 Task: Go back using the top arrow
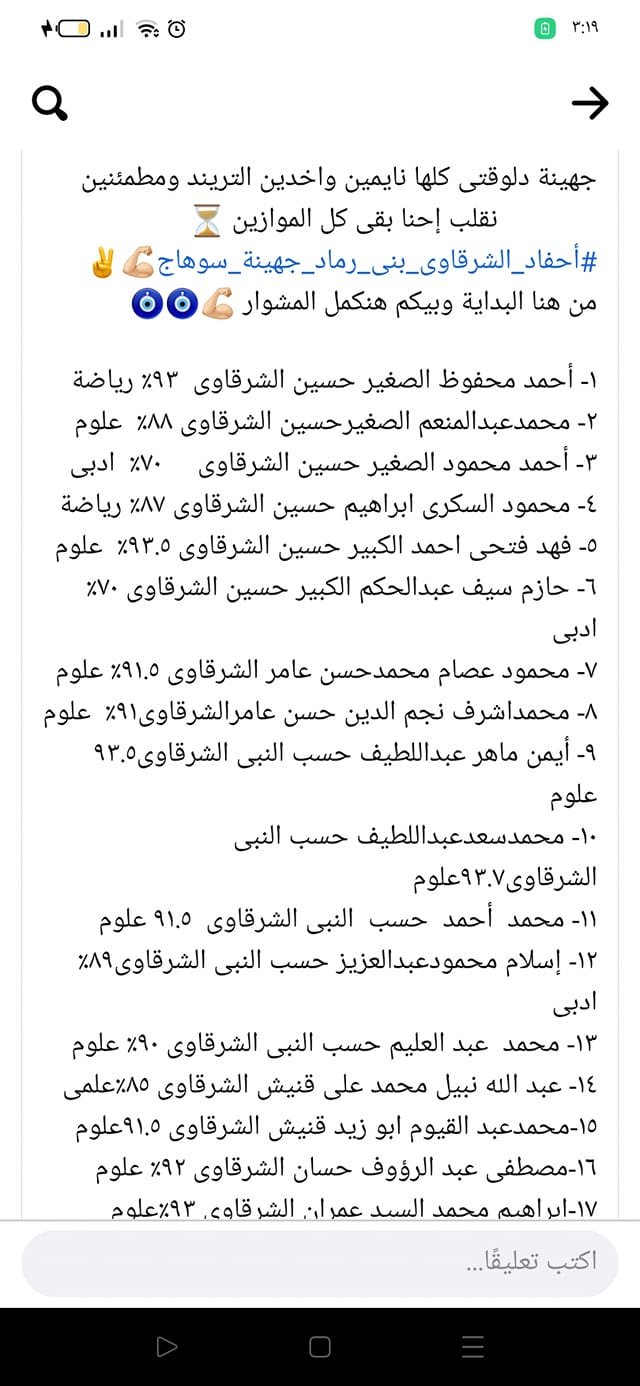point(589,102)
